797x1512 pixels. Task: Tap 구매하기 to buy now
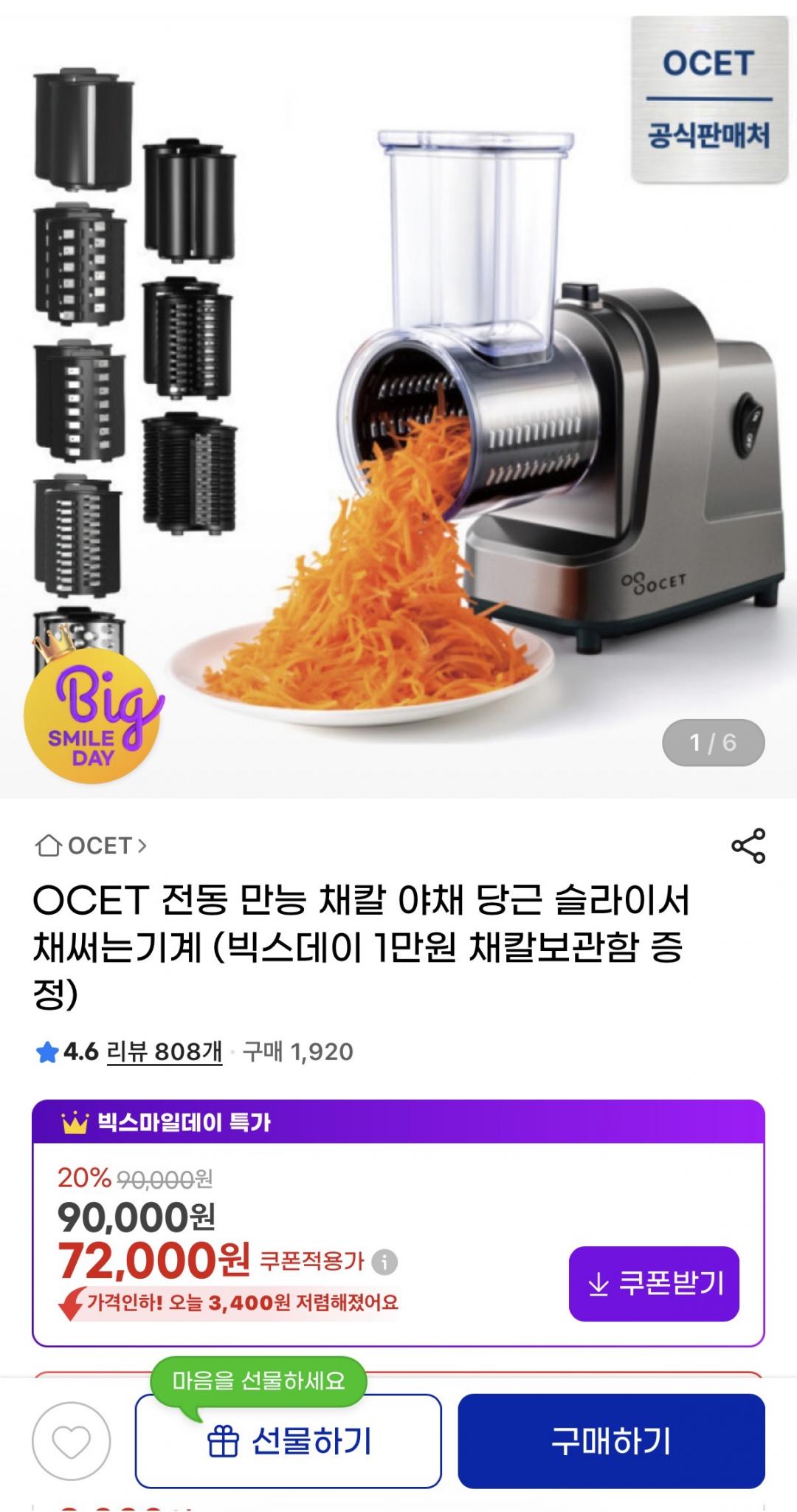click(x=611, y=1440)
